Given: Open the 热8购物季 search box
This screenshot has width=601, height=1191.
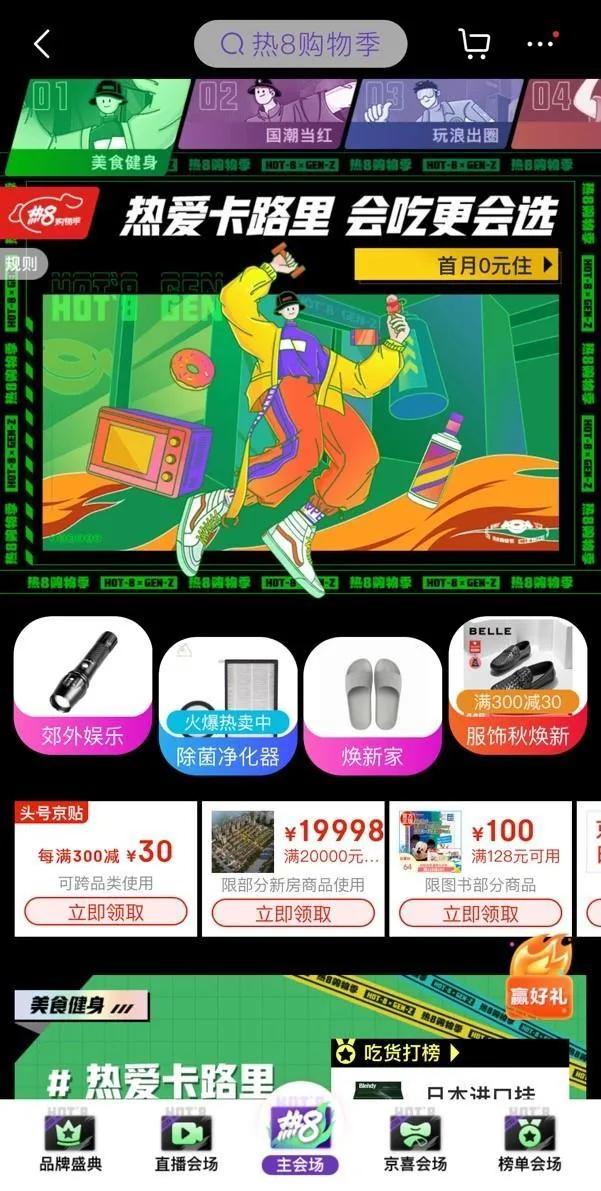Looking at the screenshot, I should click(x=300, y=44).
